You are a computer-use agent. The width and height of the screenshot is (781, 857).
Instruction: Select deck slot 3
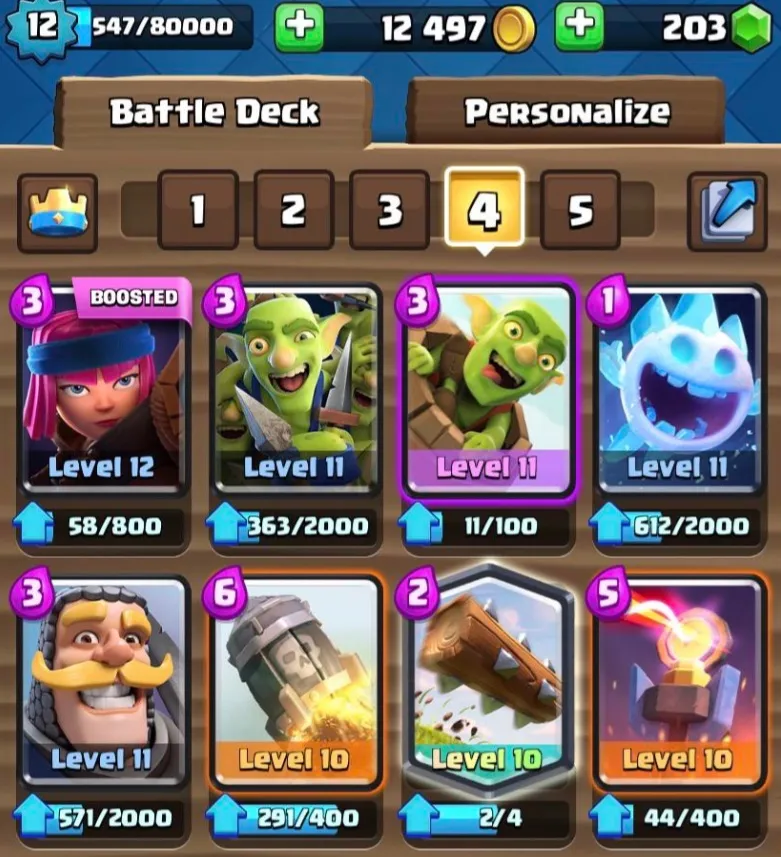pos(389,210)
